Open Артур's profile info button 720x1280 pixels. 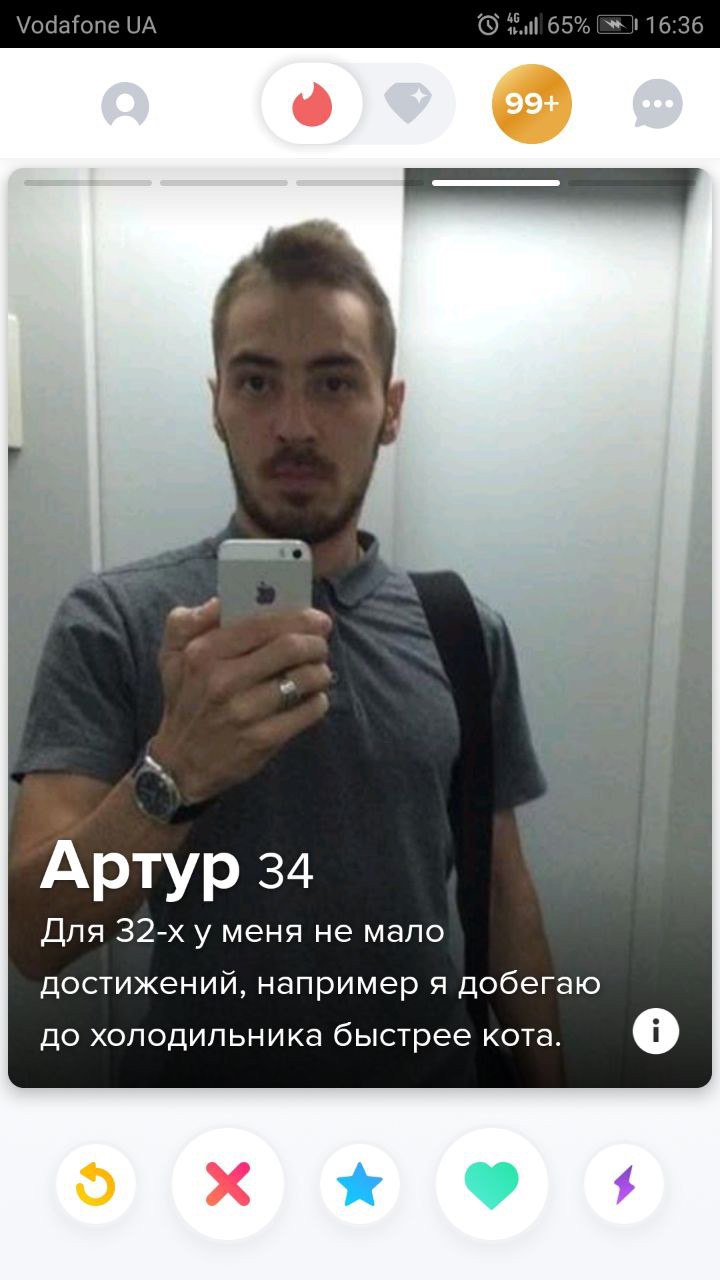click(x=656, y=1031)
